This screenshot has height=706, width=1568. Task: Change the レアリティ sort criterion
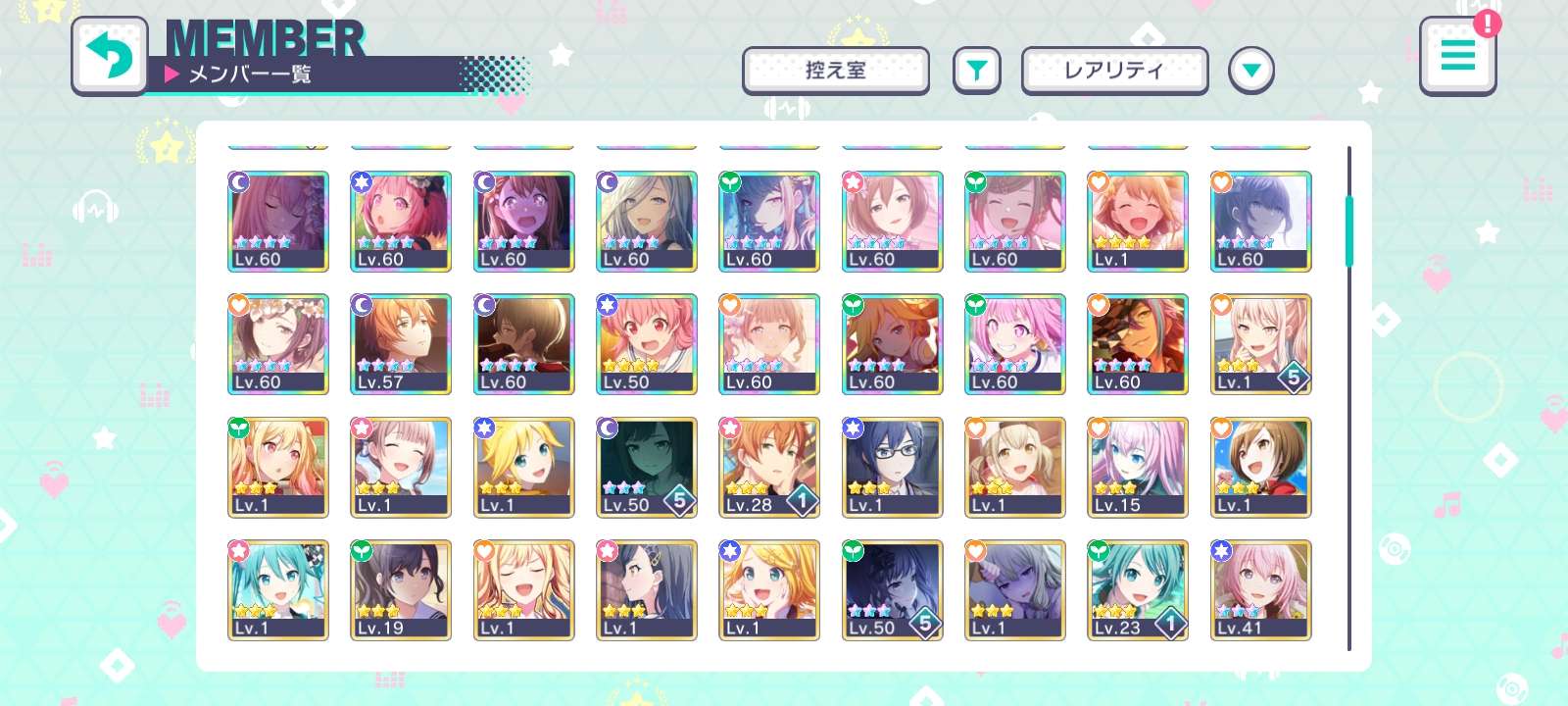1114,71
